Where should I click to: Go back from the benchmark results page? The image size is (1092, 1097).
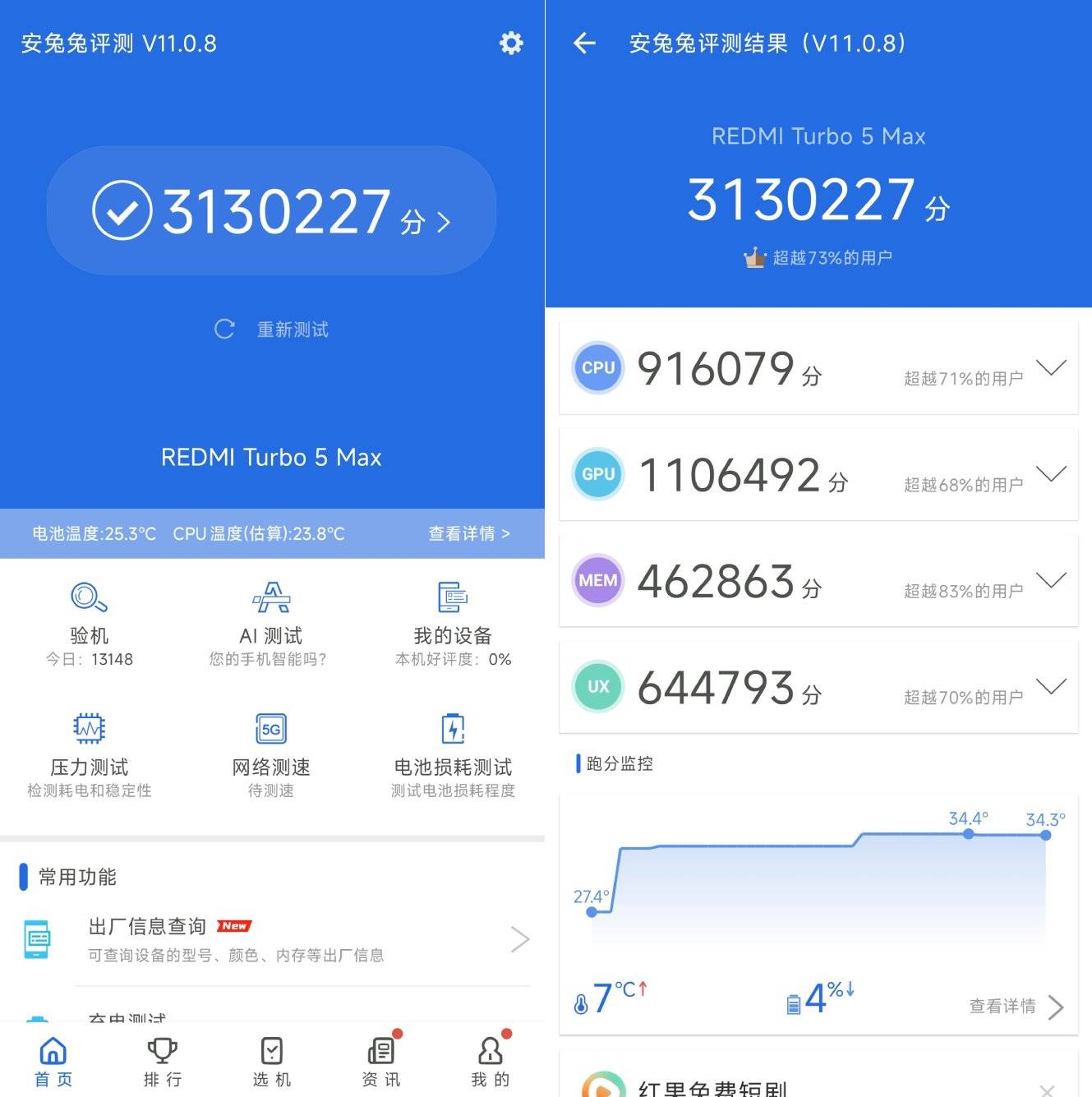(584, 43)
